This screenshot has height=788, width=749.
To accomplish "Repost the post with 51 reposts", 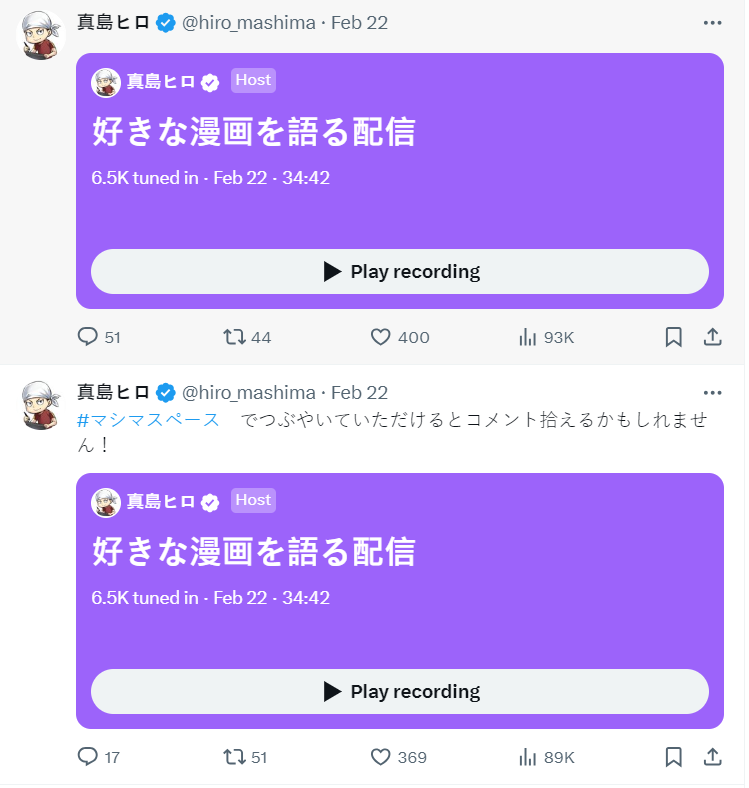I will pos(235,757).
